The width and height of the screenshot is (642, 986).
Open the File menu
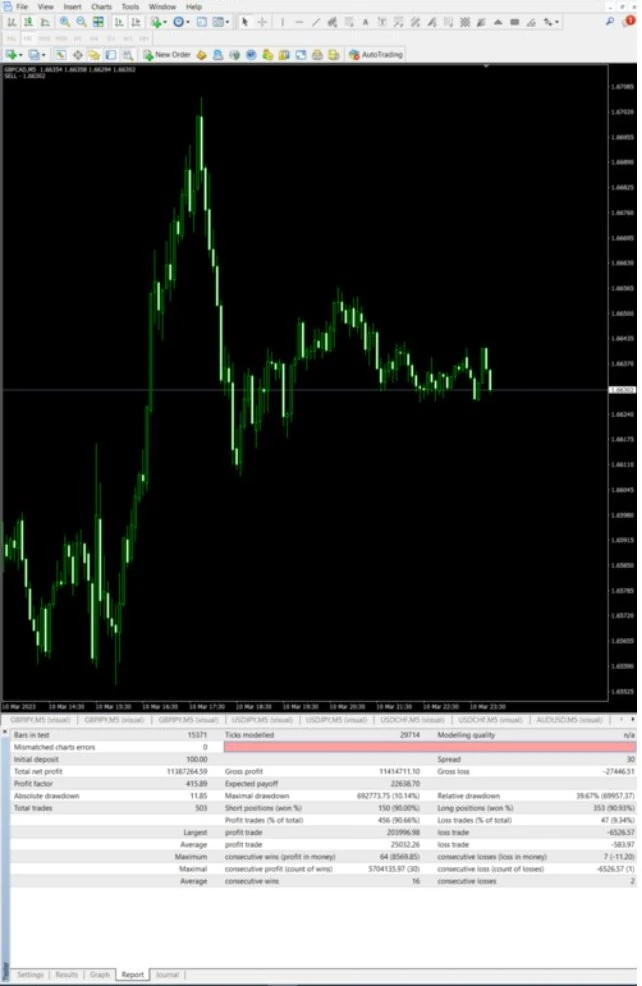(x=21, y=6)
